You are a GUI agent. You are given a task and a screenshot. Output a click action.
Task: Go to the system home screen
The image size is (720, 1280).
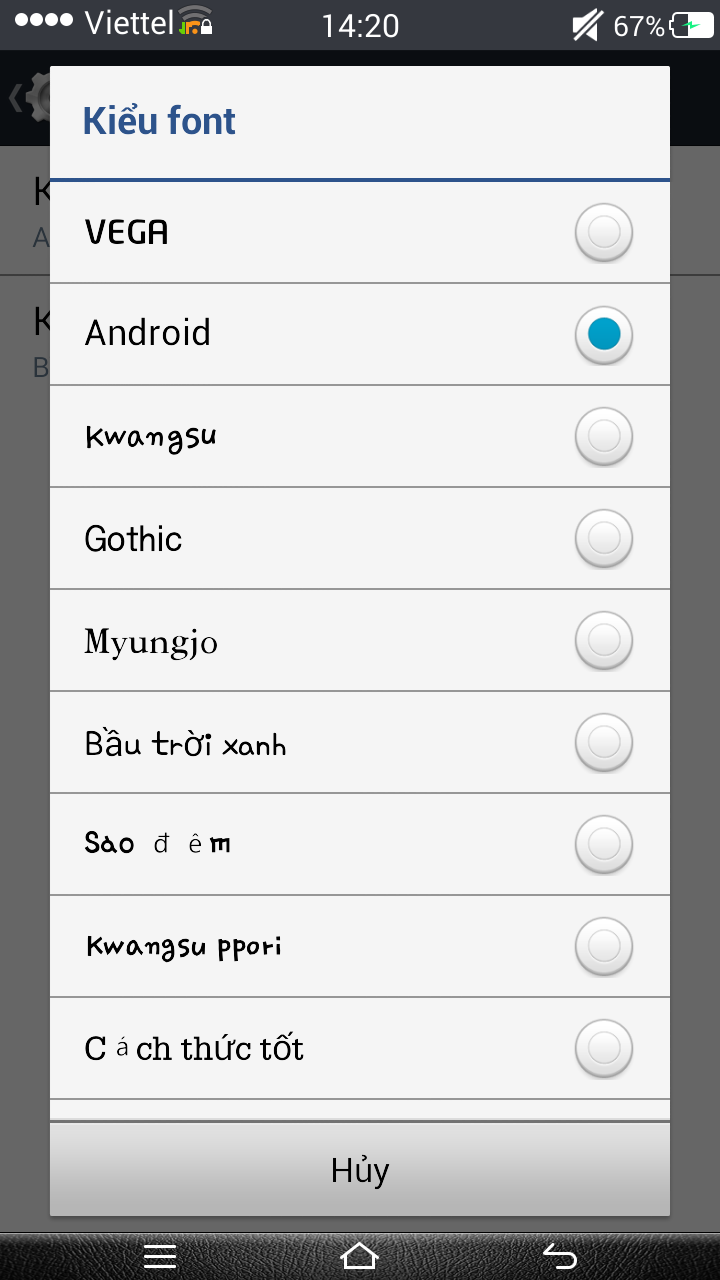[360, 1255]
